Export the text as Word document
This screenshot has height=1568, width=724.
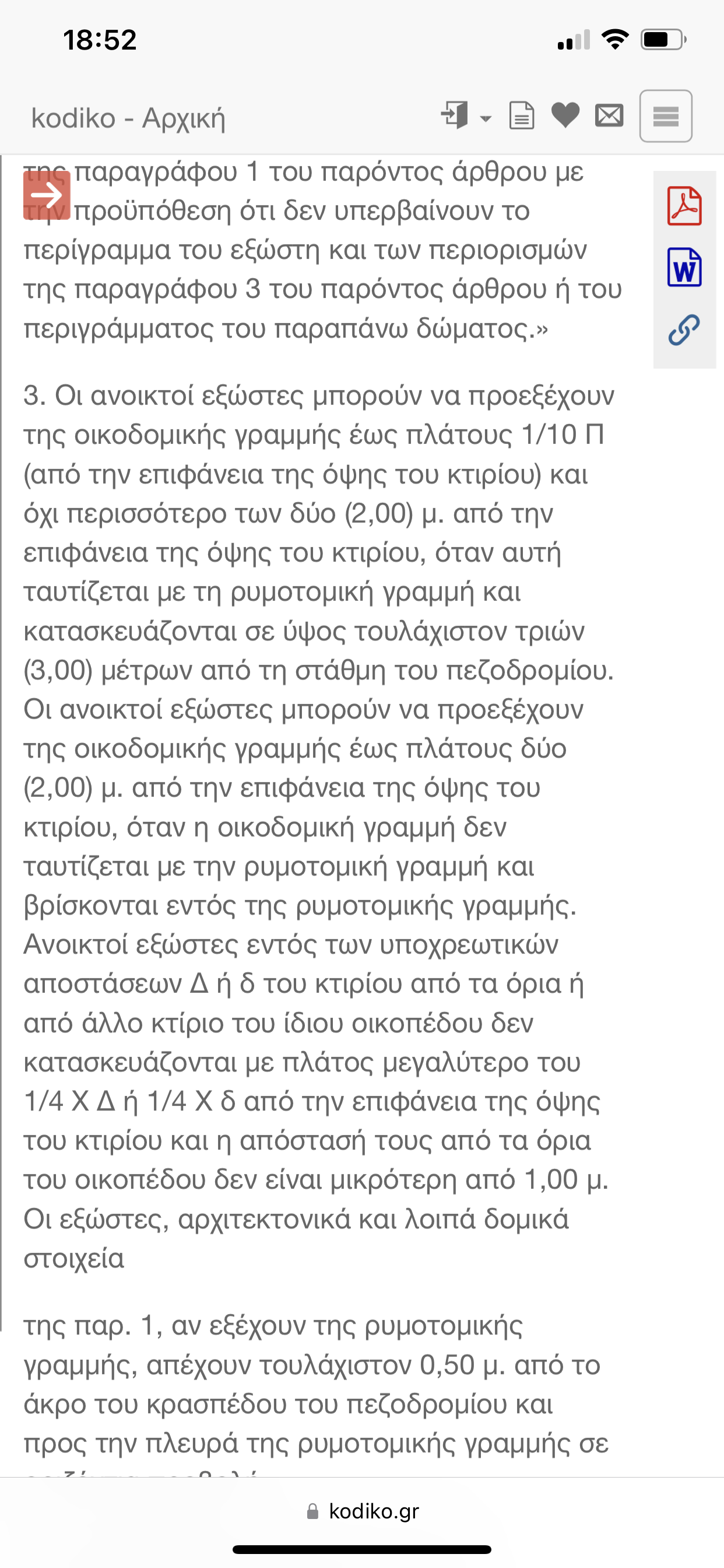[684, 267]
